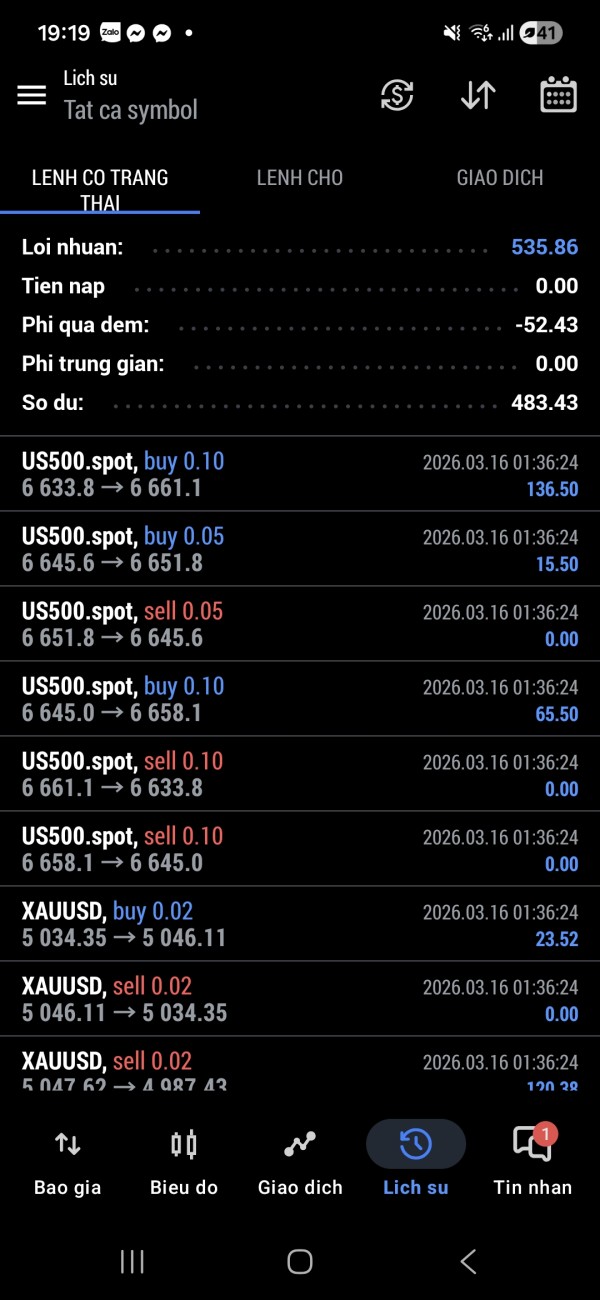Go to Bao gia in bottom navigation
600x1300 pixels.
(68, 1160)
